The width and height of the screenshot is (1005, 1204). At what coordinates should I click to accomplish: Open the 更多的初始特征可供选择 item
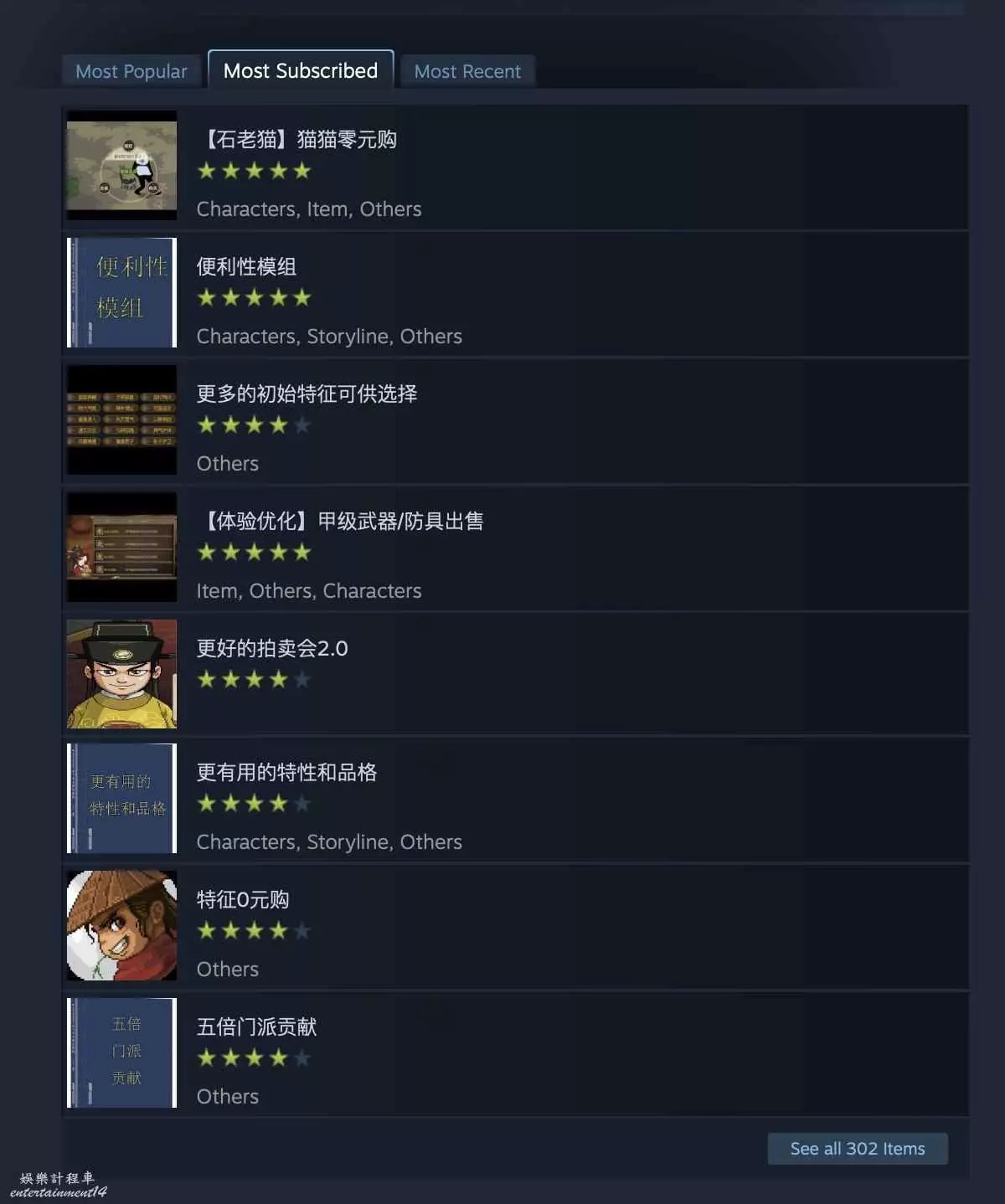[307, 394]
